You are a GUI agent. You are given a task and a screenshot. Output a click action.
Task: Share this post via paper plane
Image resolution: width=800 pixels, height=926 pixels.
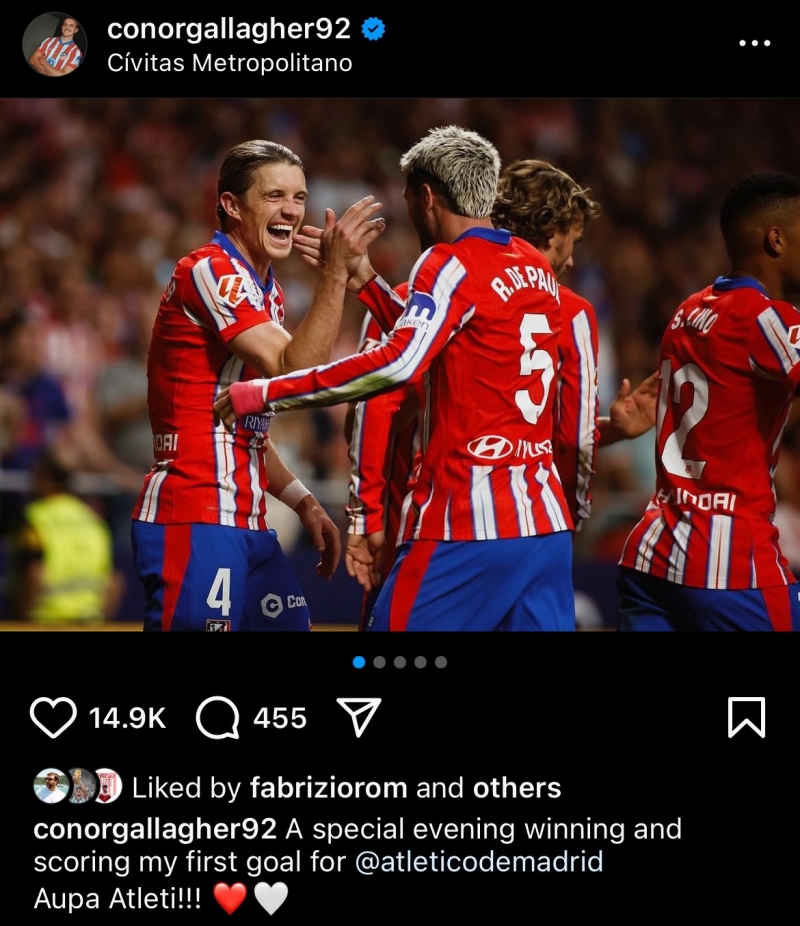[x=357, y=717]
